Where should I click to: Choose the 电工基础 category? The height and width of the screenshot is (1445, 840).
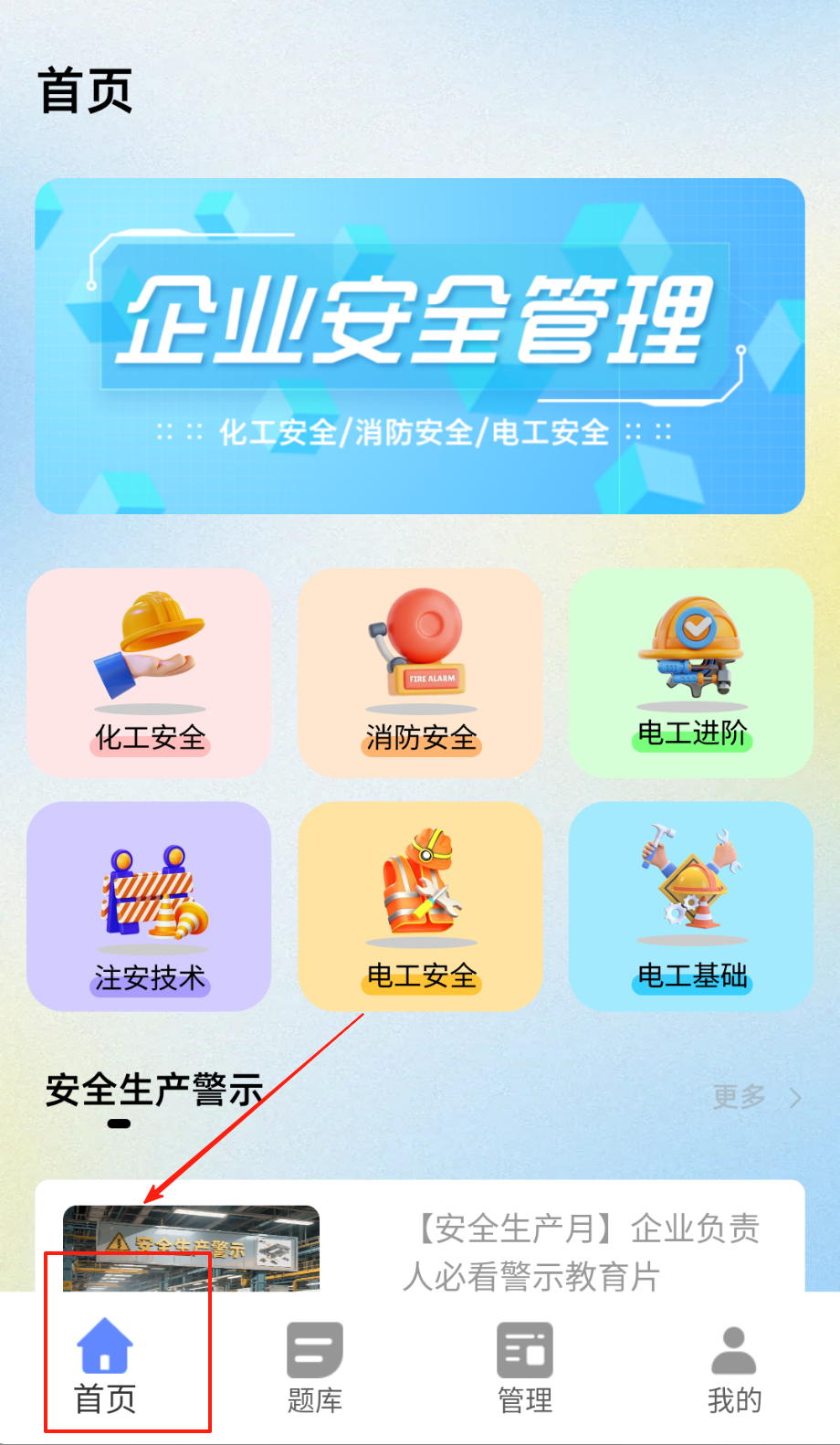(691, 906)
